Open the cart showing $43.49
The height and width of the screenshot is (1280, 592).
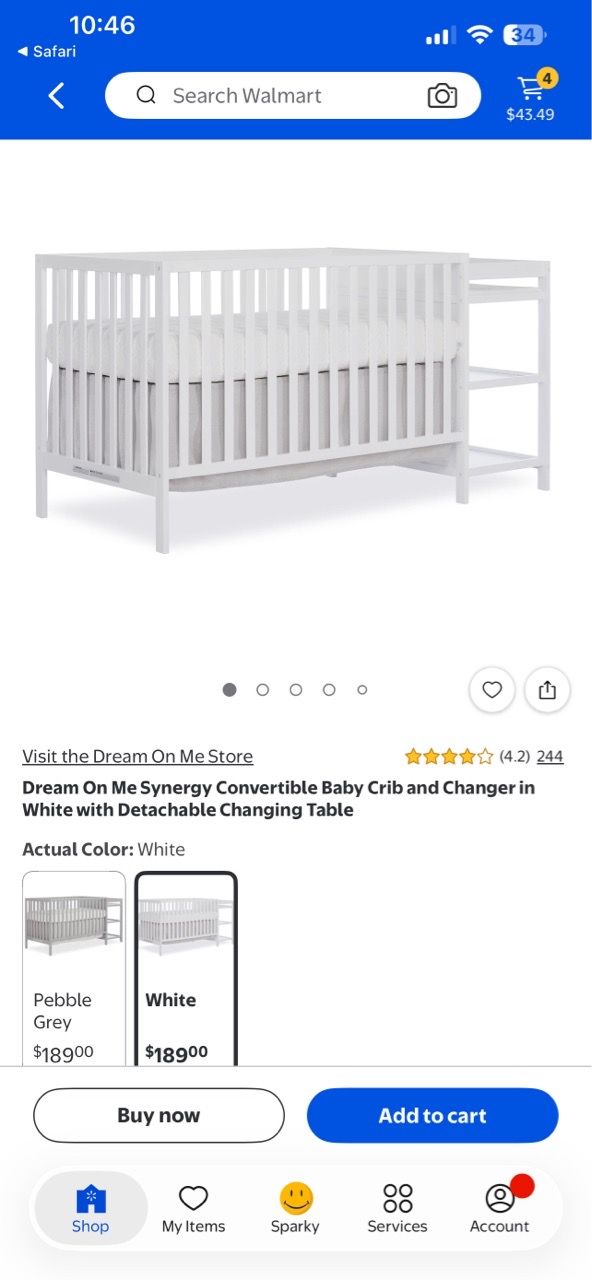[x=530, y=96]
